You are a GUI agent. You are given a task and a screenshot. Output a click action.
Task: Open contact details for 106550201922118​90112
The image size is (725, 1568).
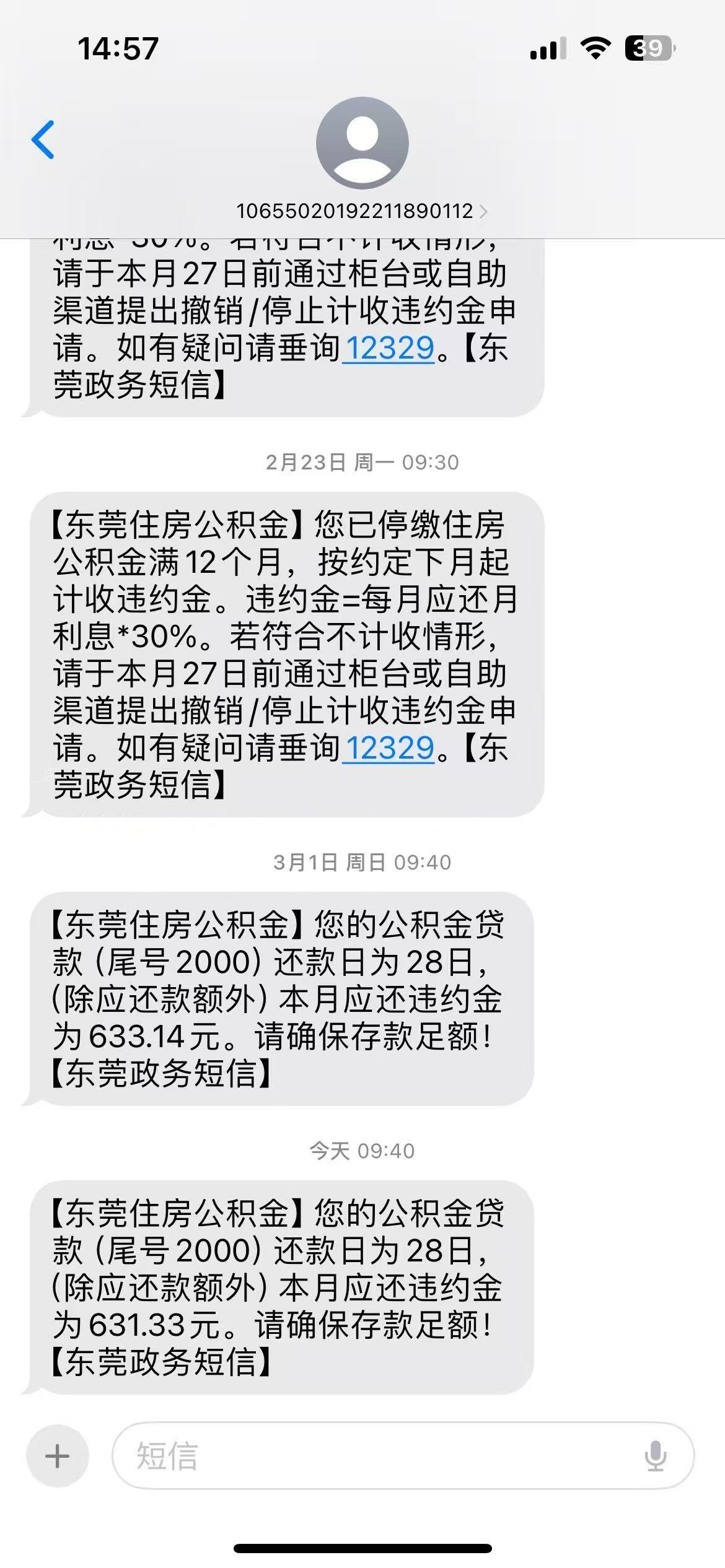pyautogui.click(x=362, y=211)
